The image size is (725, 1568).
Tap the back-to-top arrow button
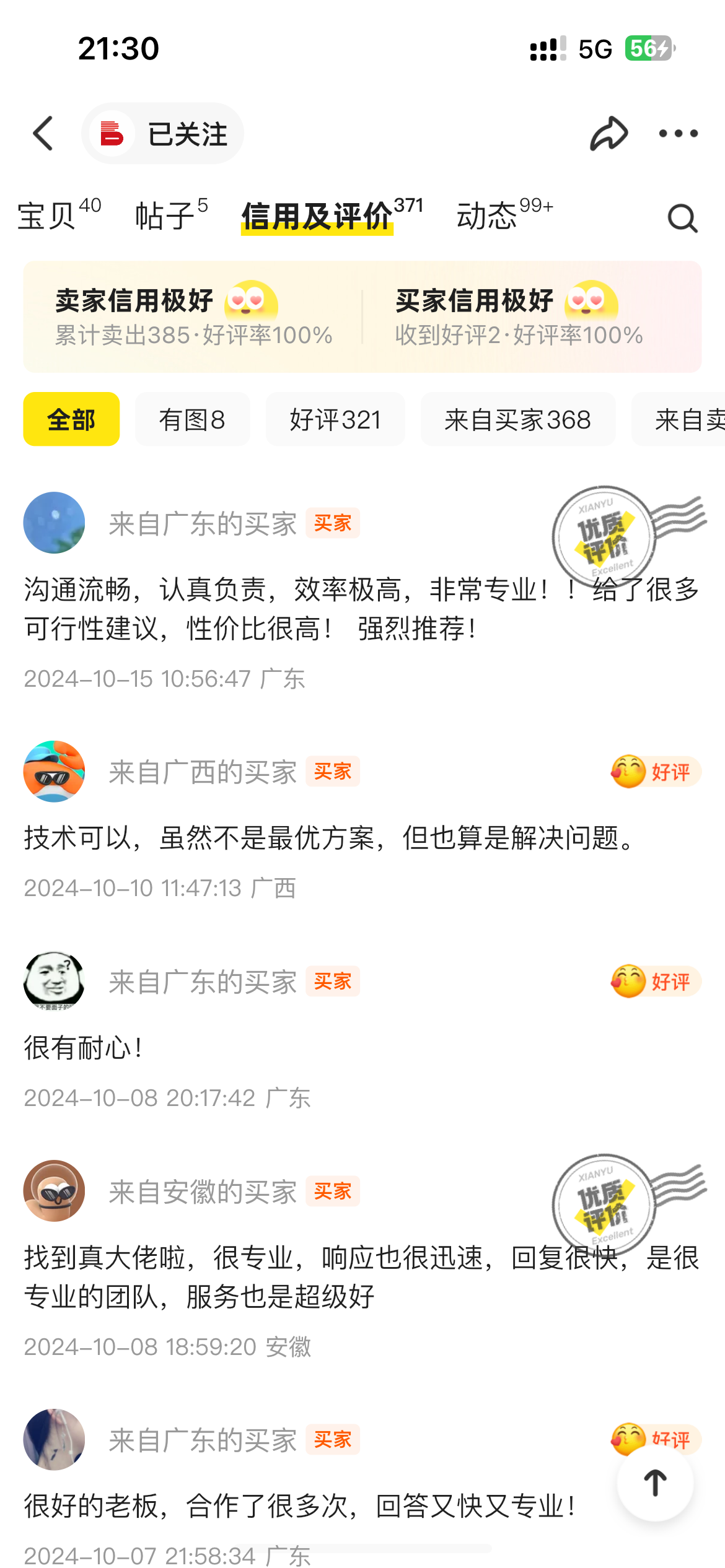(x=656, y=1478)
